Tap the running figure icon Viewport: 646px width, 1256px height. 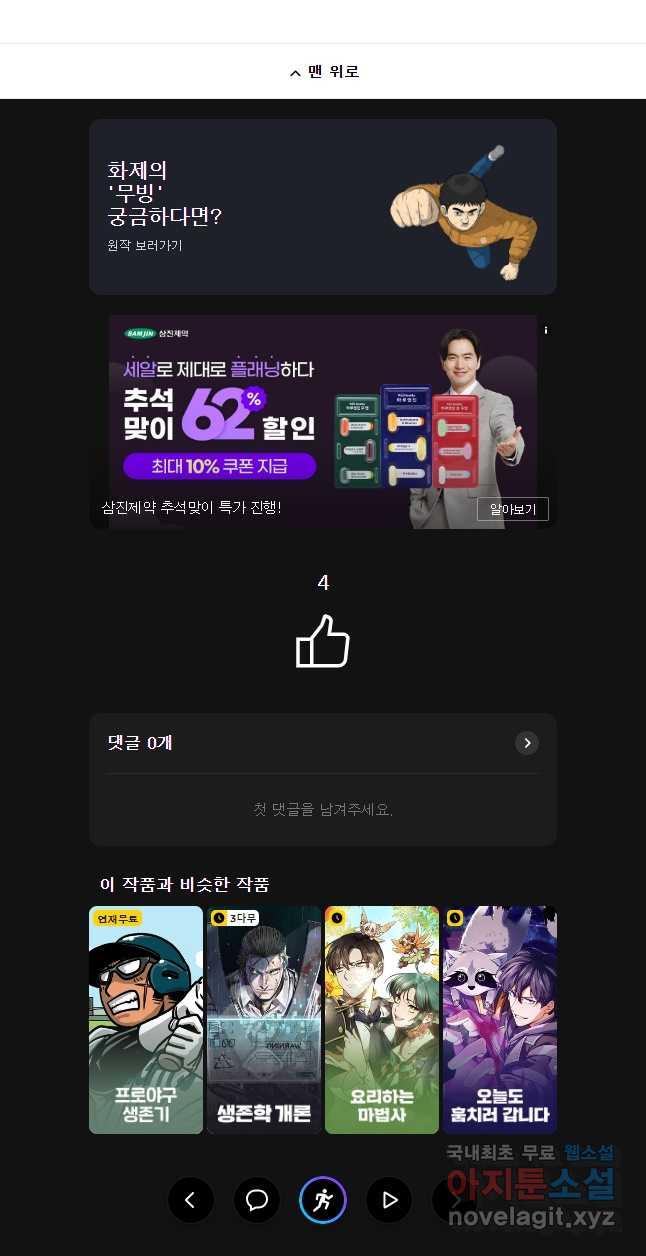coord(323,1200)
